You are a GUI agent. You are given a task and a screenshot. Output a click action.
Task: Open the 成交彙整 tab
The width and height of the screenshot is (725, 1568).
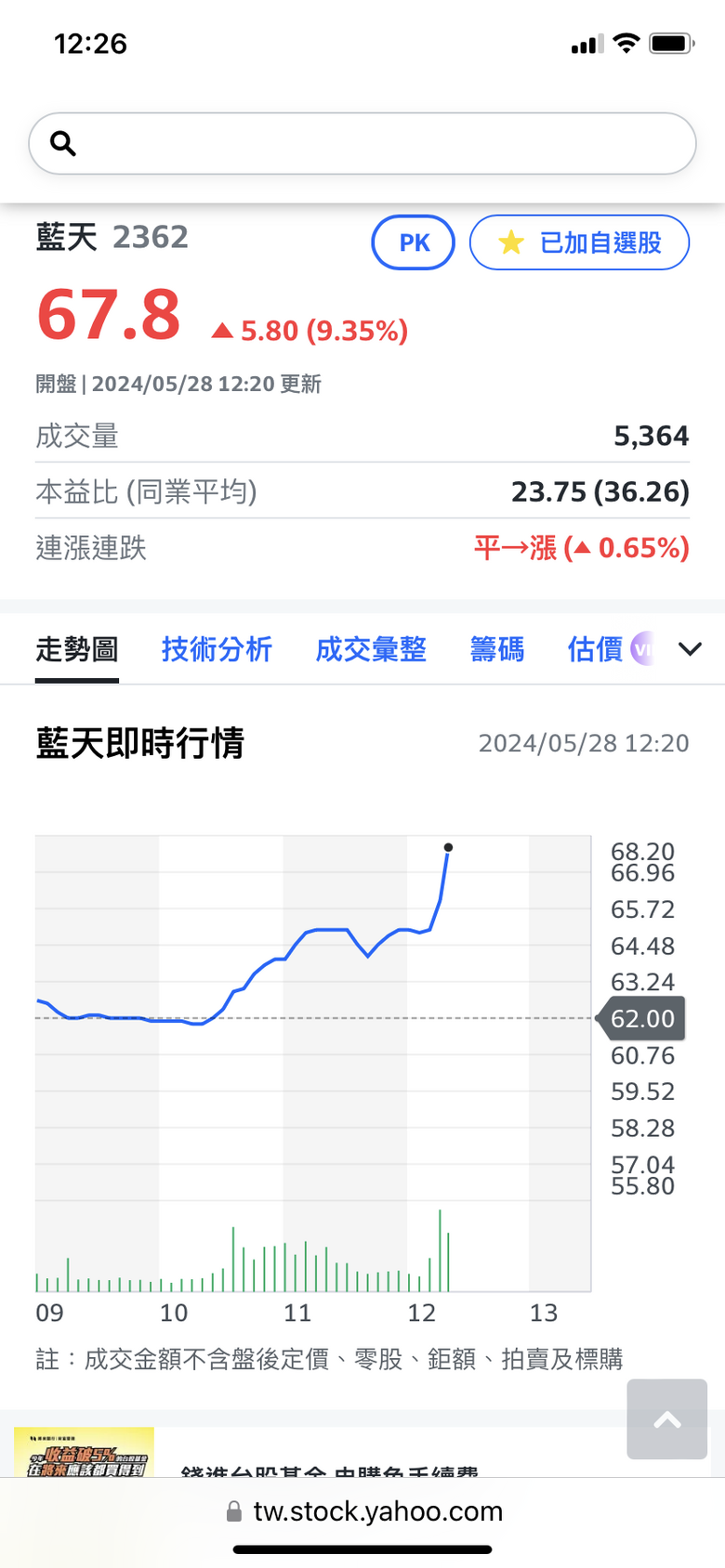(x=371, y=649)
